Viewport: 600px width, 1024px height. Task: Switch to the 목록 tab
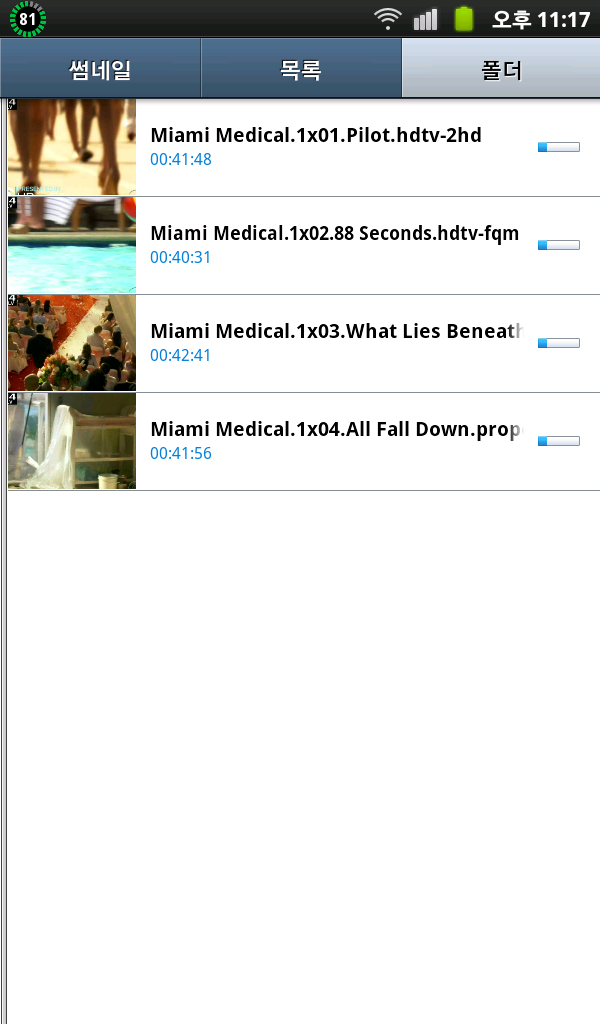click(300, 70)
